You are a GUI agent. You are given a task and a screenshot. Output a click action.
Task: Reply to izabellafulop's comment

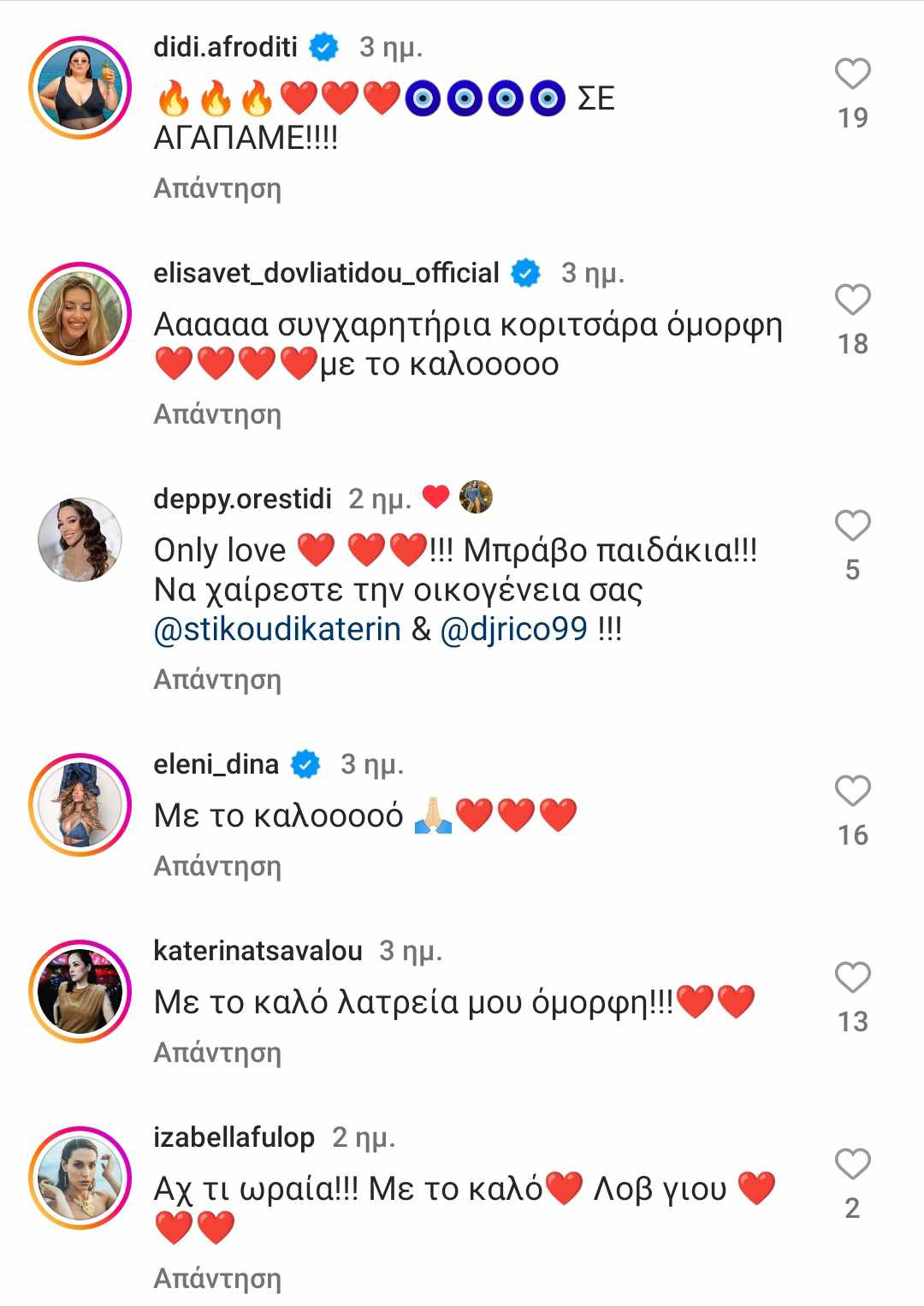(x=217, y=1279)
